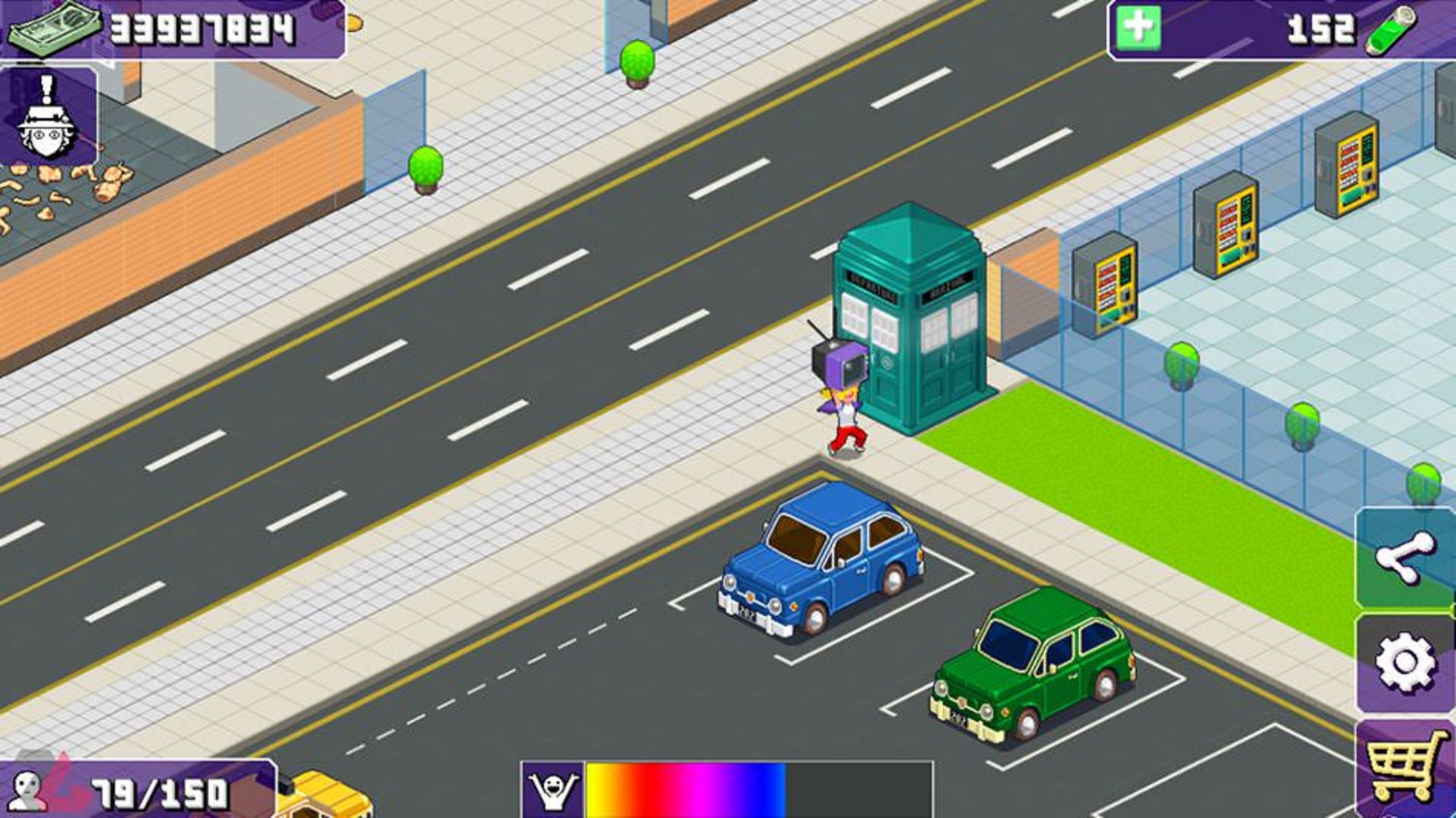Open the settings gear
The height and width of the screenshot is (818, 1456).
(1404, 663)
